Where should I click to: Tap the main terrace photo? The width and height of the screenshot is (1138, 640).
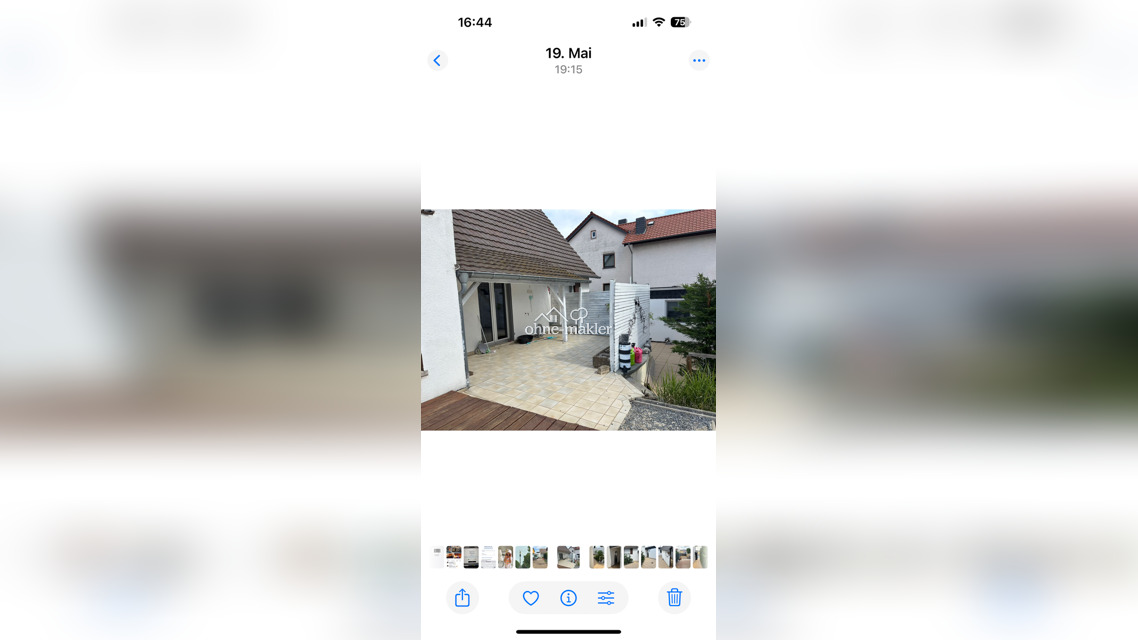568,320
